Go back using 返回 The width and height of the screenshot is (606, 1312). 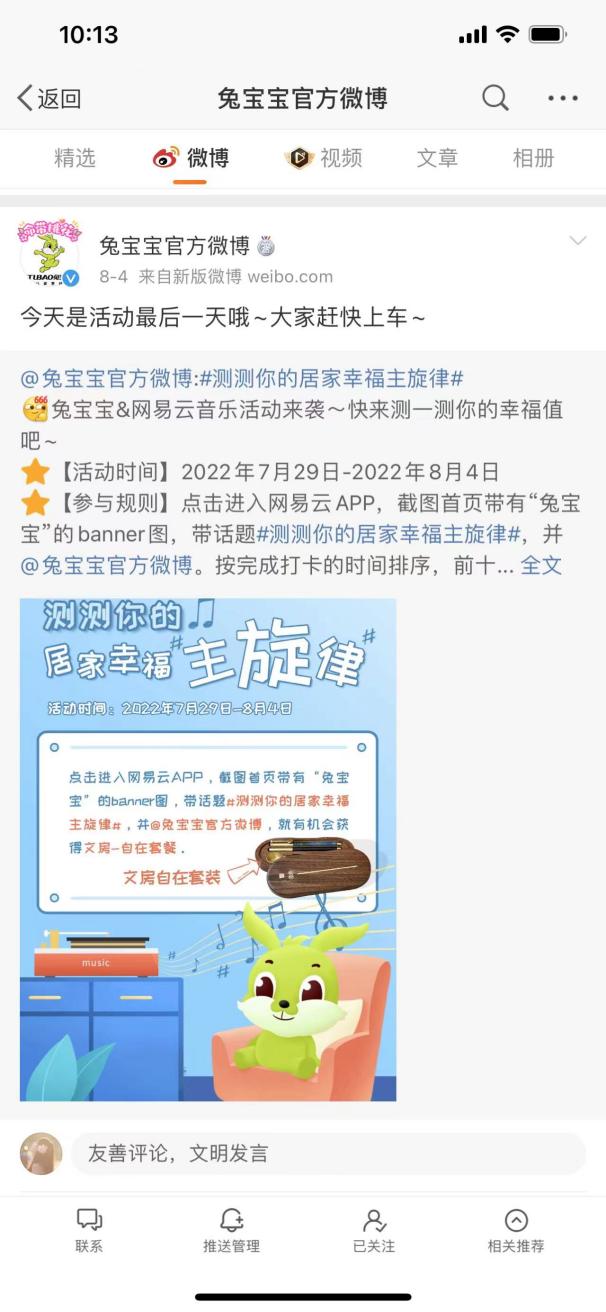coord(48,98)
